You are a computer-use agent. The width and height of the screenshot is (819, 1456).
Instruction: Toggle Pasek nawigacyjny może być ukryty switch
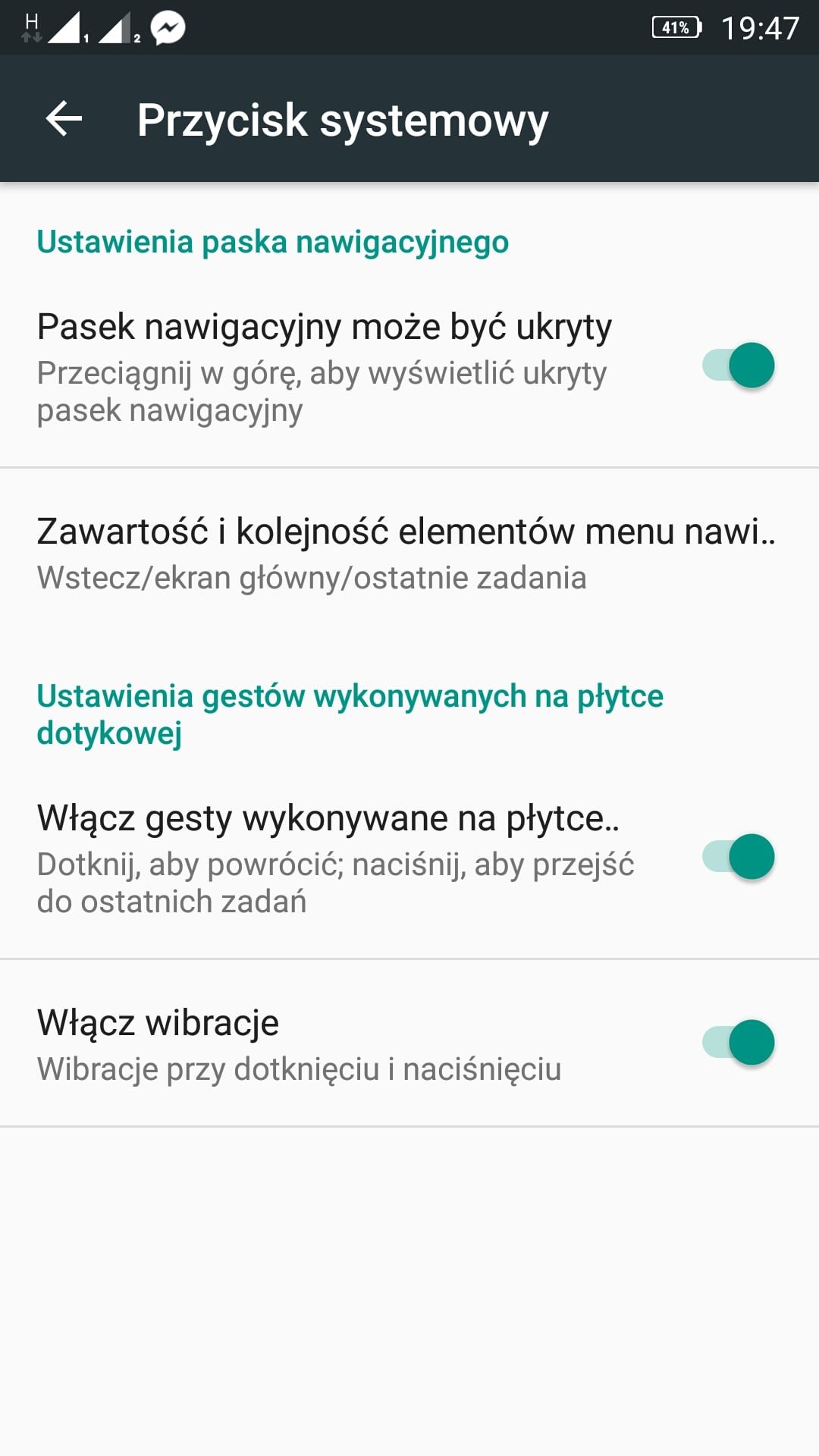tap(738, 365)
